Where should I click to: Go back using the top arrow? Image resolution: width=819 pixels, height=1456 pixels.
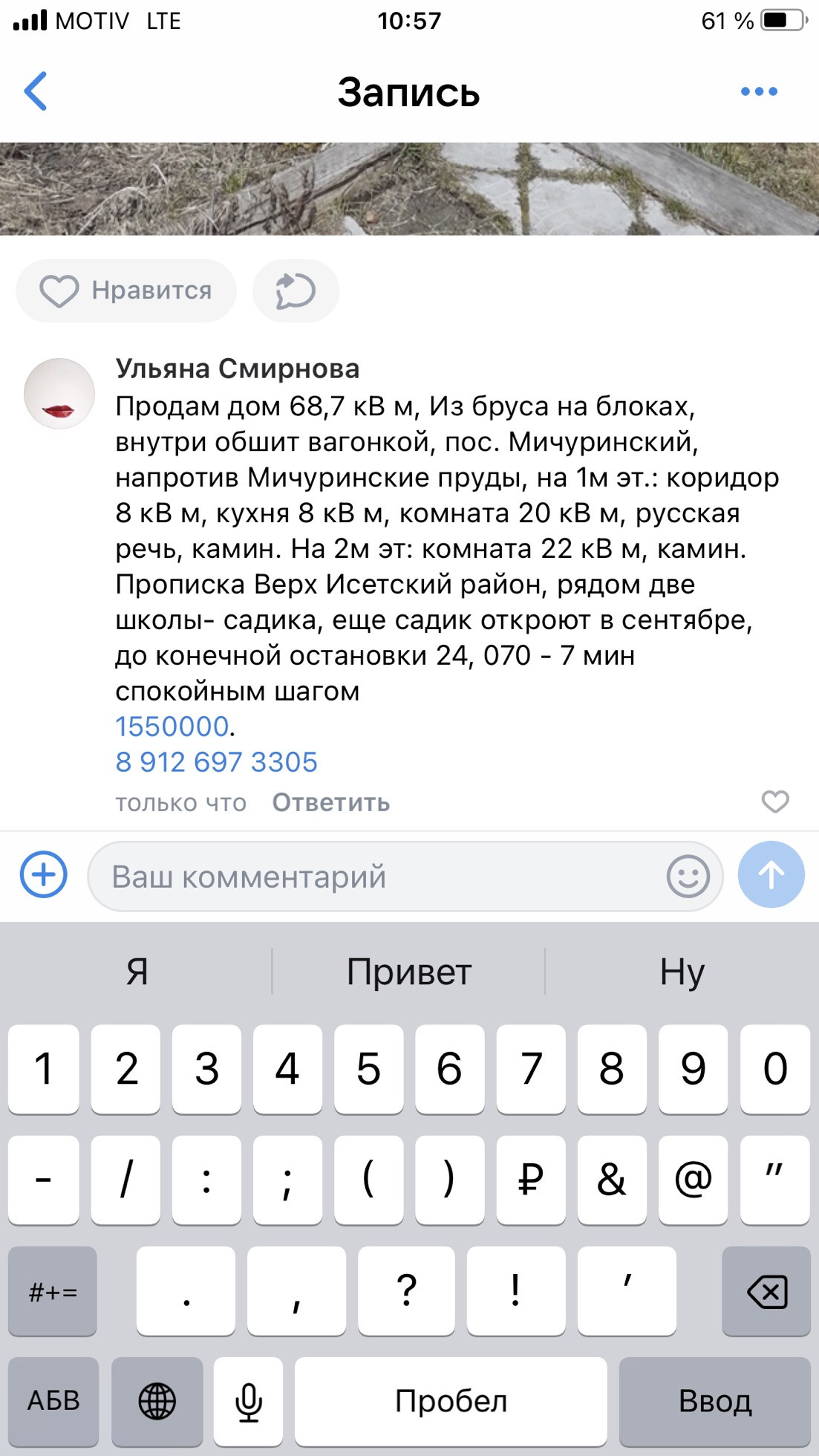click(x=36, y=91)
